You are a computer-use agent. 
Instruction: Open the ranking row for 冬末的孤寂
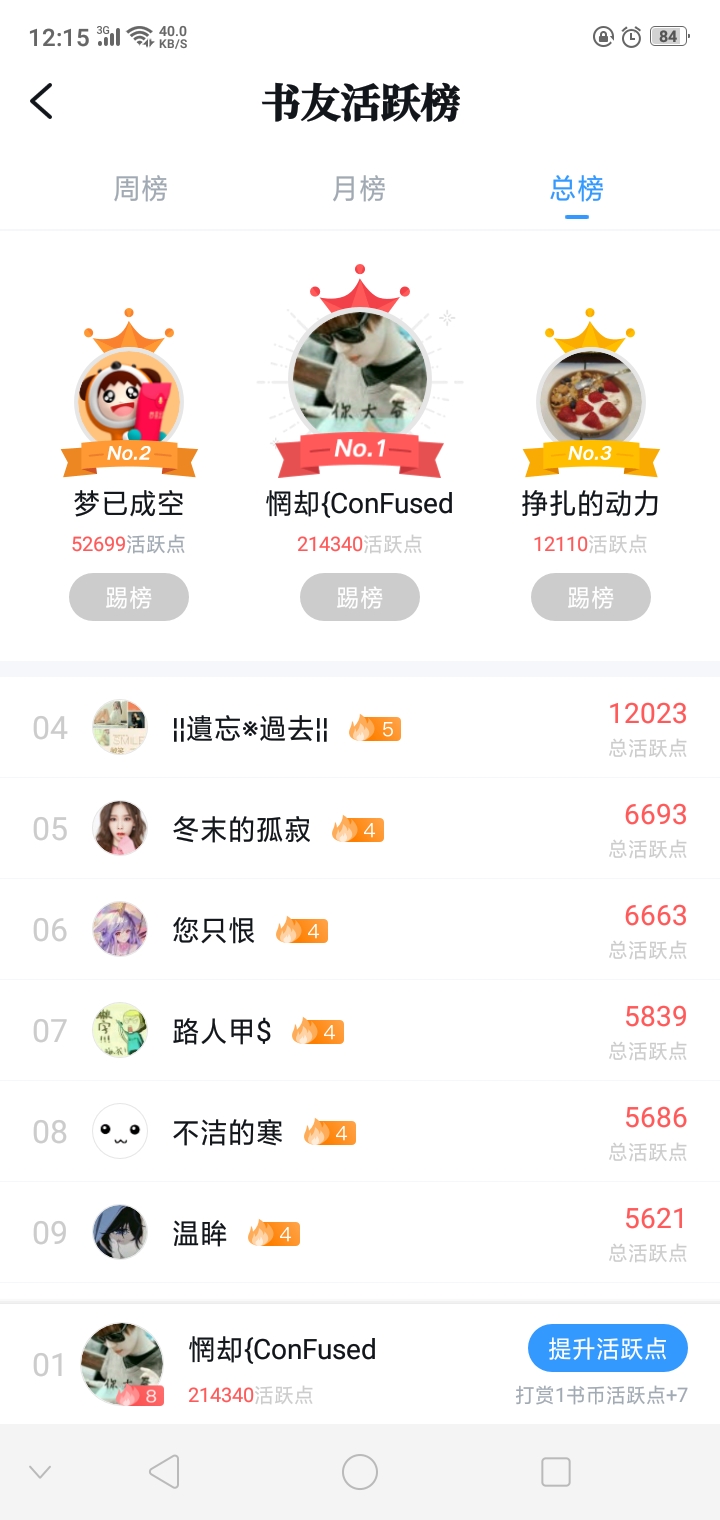click(360, 829)
